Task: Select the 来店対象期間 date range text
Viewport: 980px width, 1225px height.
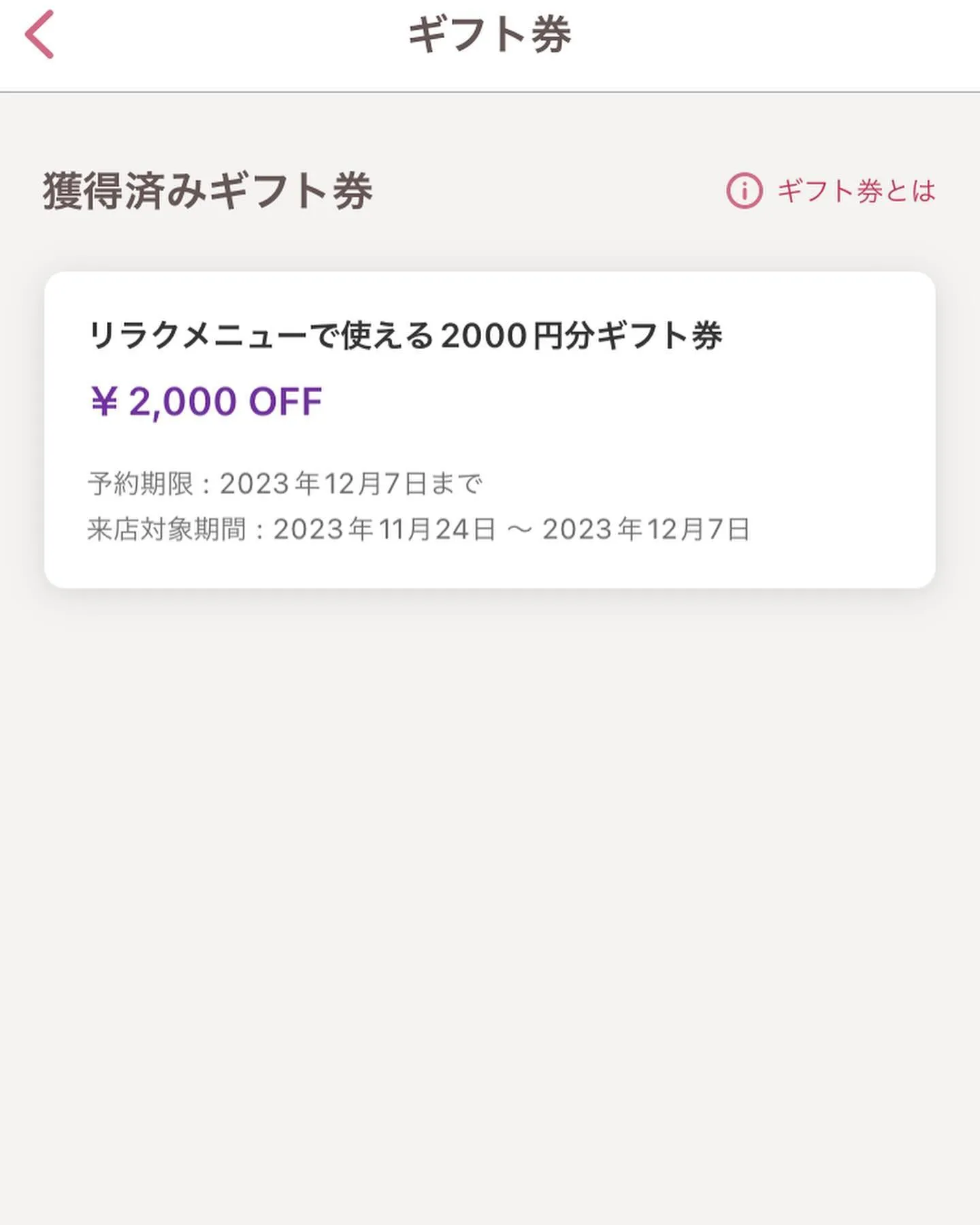Action: (421, 531)
